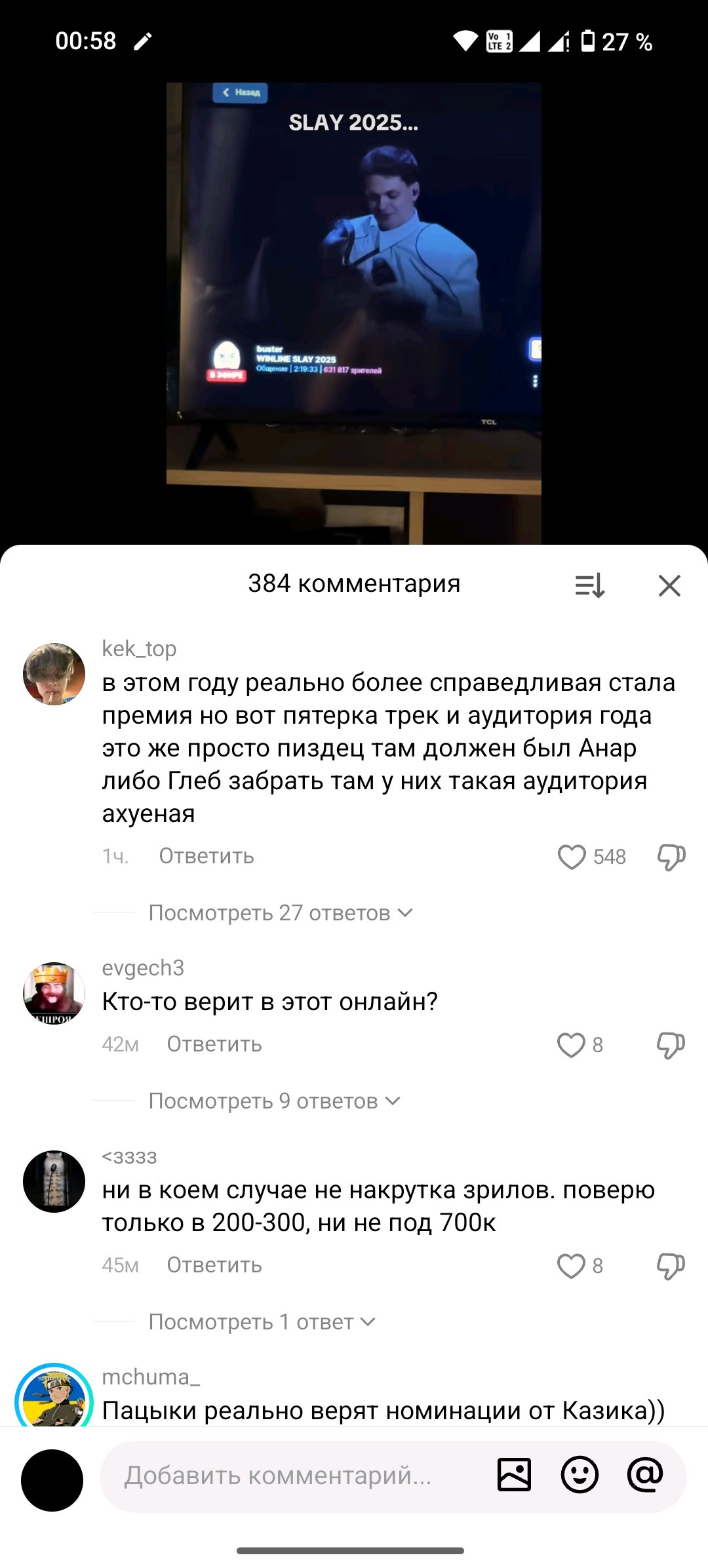The width and height of the screenshot is (708, 1568).
Task: Dislike the <зззз comment
Action: [x=671, y=1266]
